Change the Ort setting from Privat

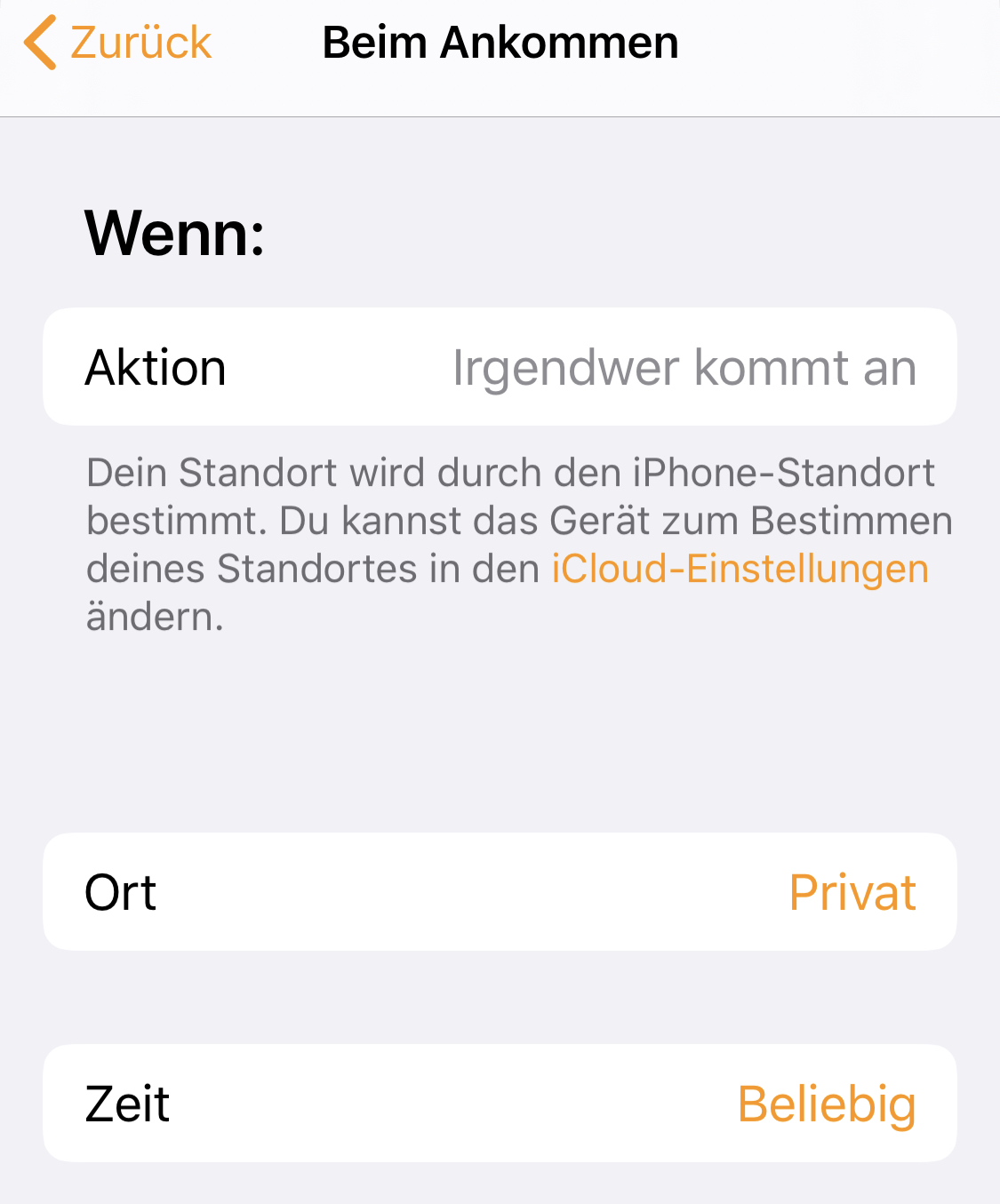500,892
